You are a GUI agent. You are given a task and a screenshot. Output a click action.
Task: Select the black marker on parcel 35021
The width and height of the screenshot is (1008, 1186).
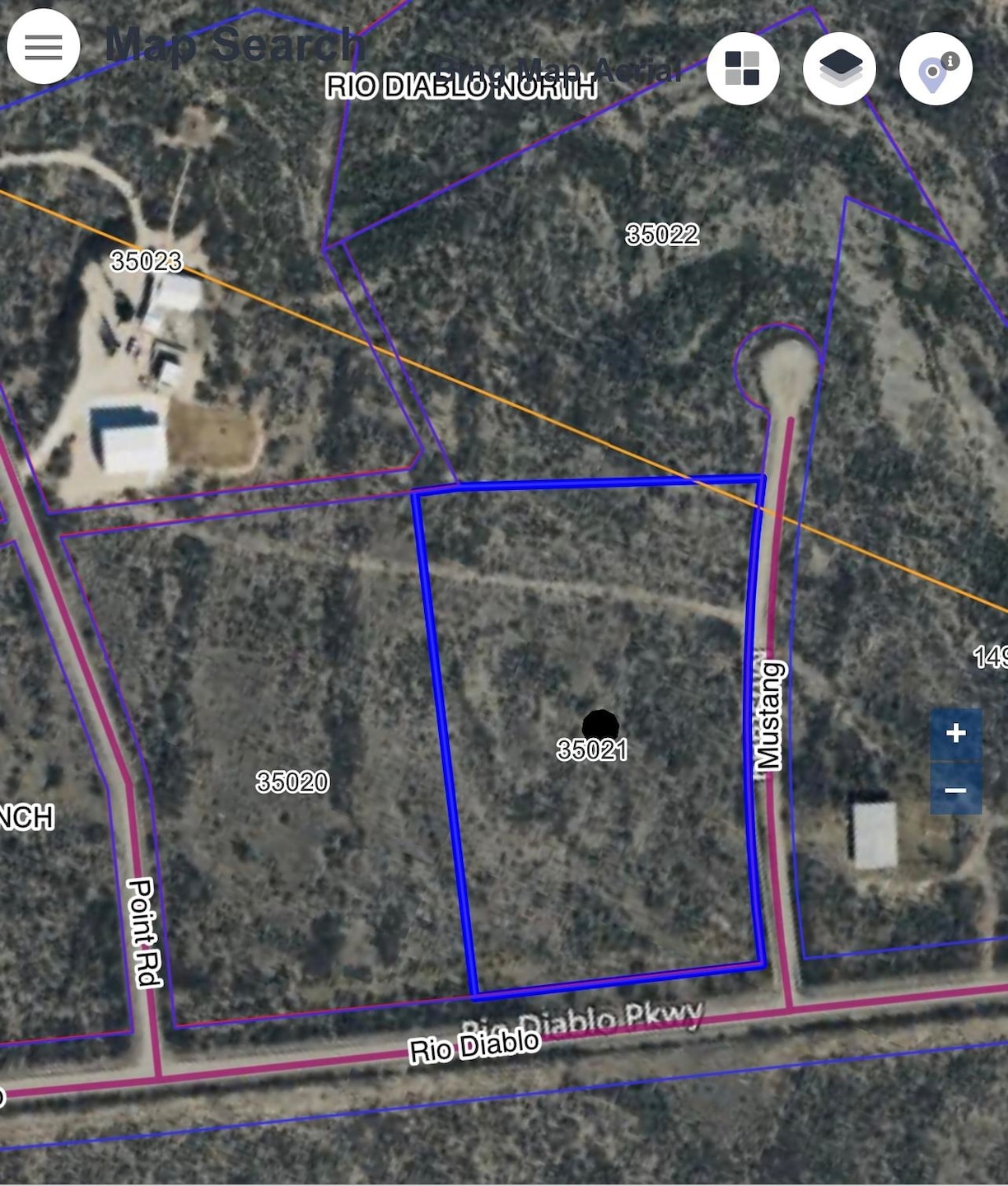point(600,726)
